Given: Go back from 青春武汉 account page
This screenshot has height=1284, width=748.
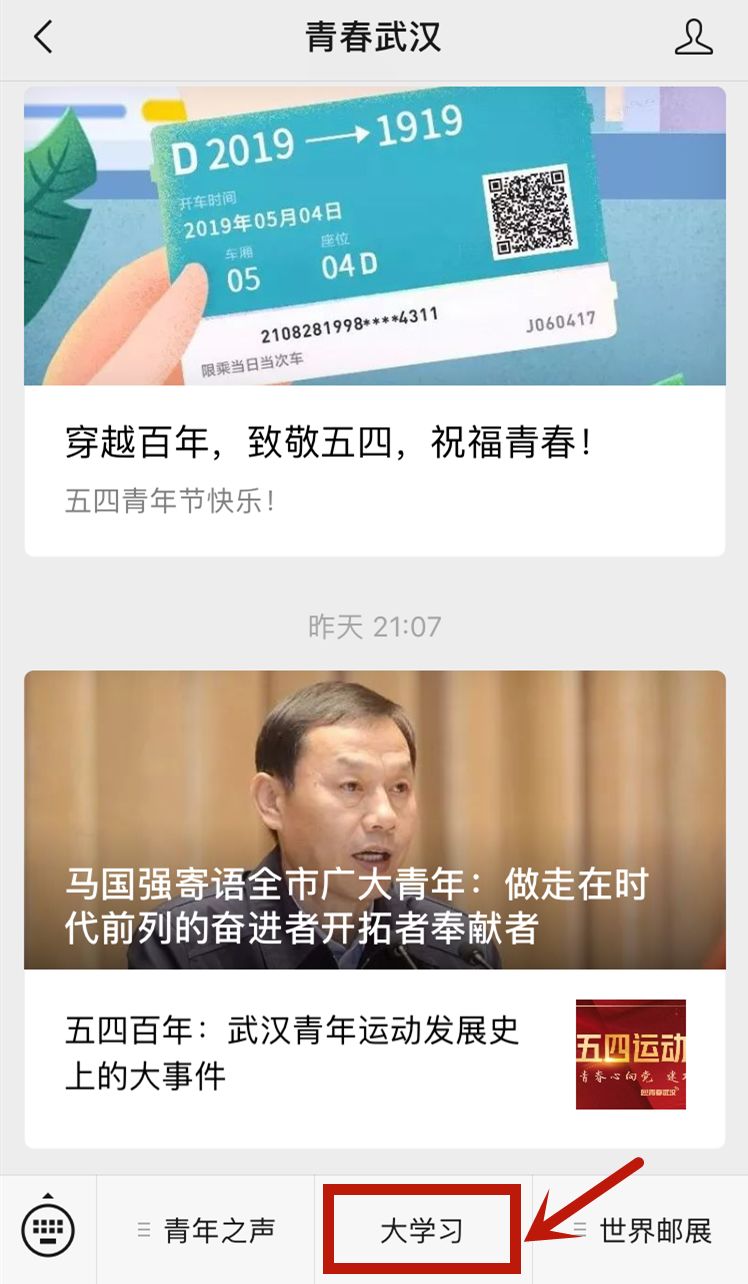Looking at the screenshot, I should (42, 38).
